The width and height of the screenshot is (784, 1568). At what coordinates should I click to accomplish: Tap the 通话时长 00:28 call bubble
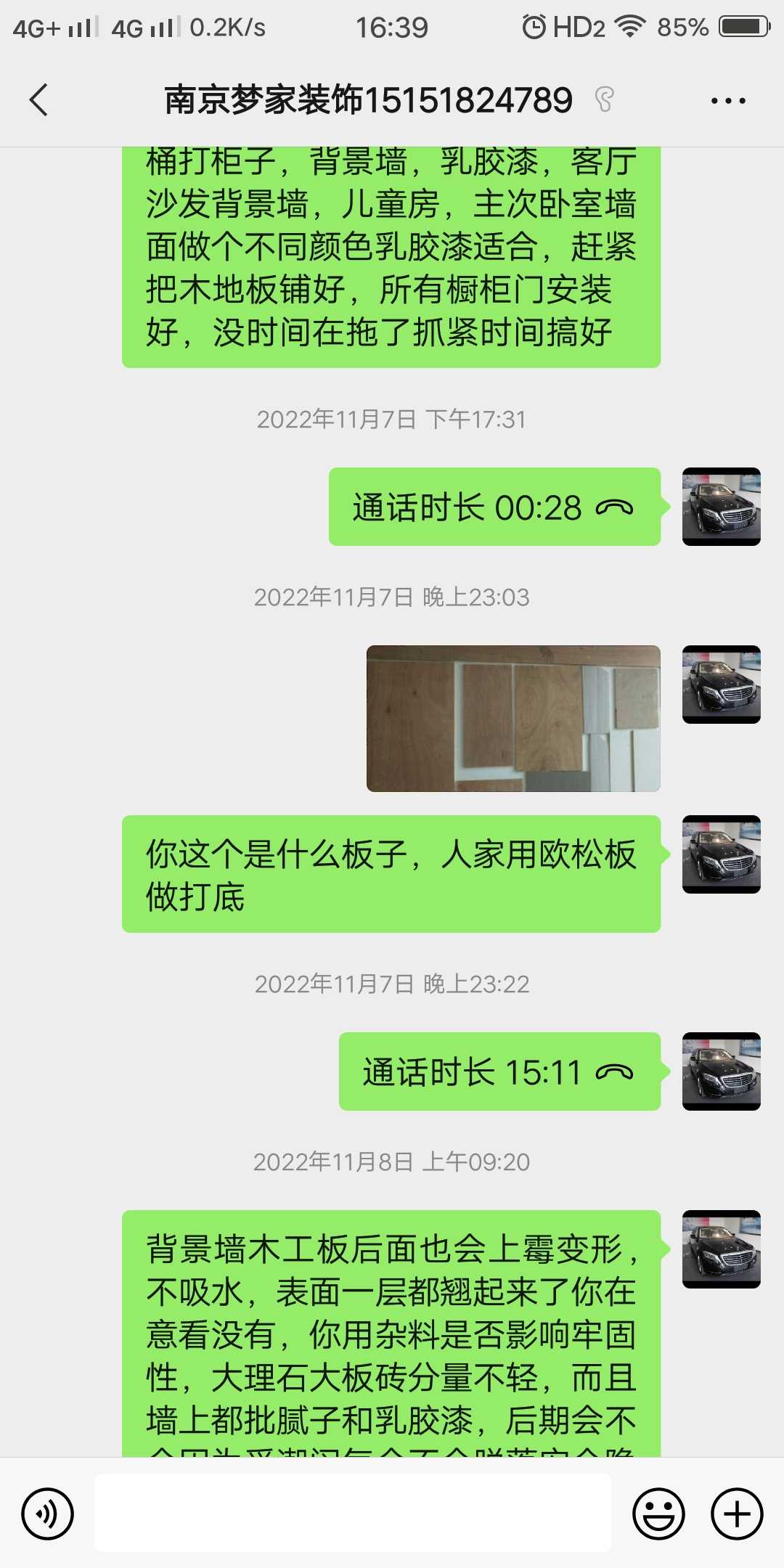[494, 507]
